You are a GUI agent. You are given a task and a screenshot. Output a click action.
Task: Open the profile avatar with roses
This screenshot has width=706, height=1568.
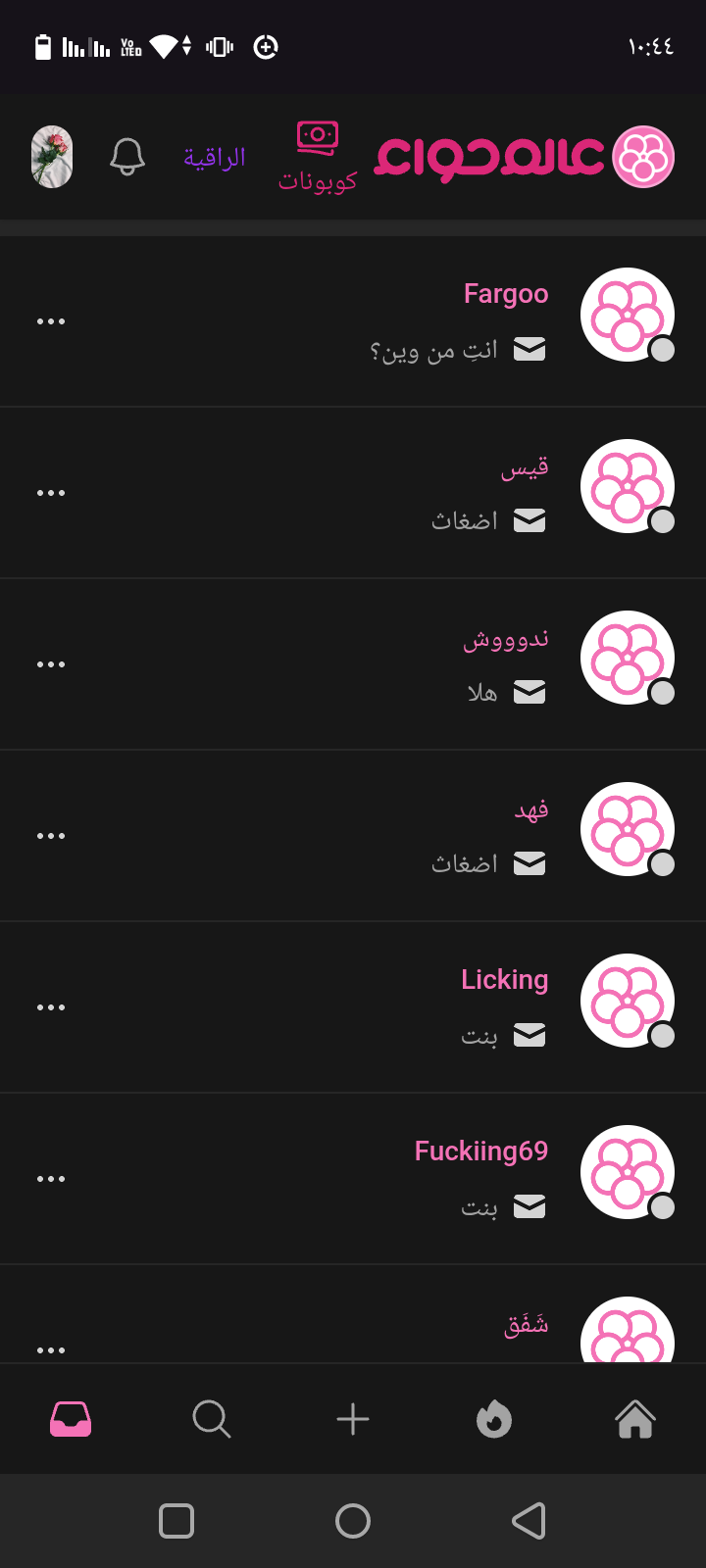coord(52,157)
